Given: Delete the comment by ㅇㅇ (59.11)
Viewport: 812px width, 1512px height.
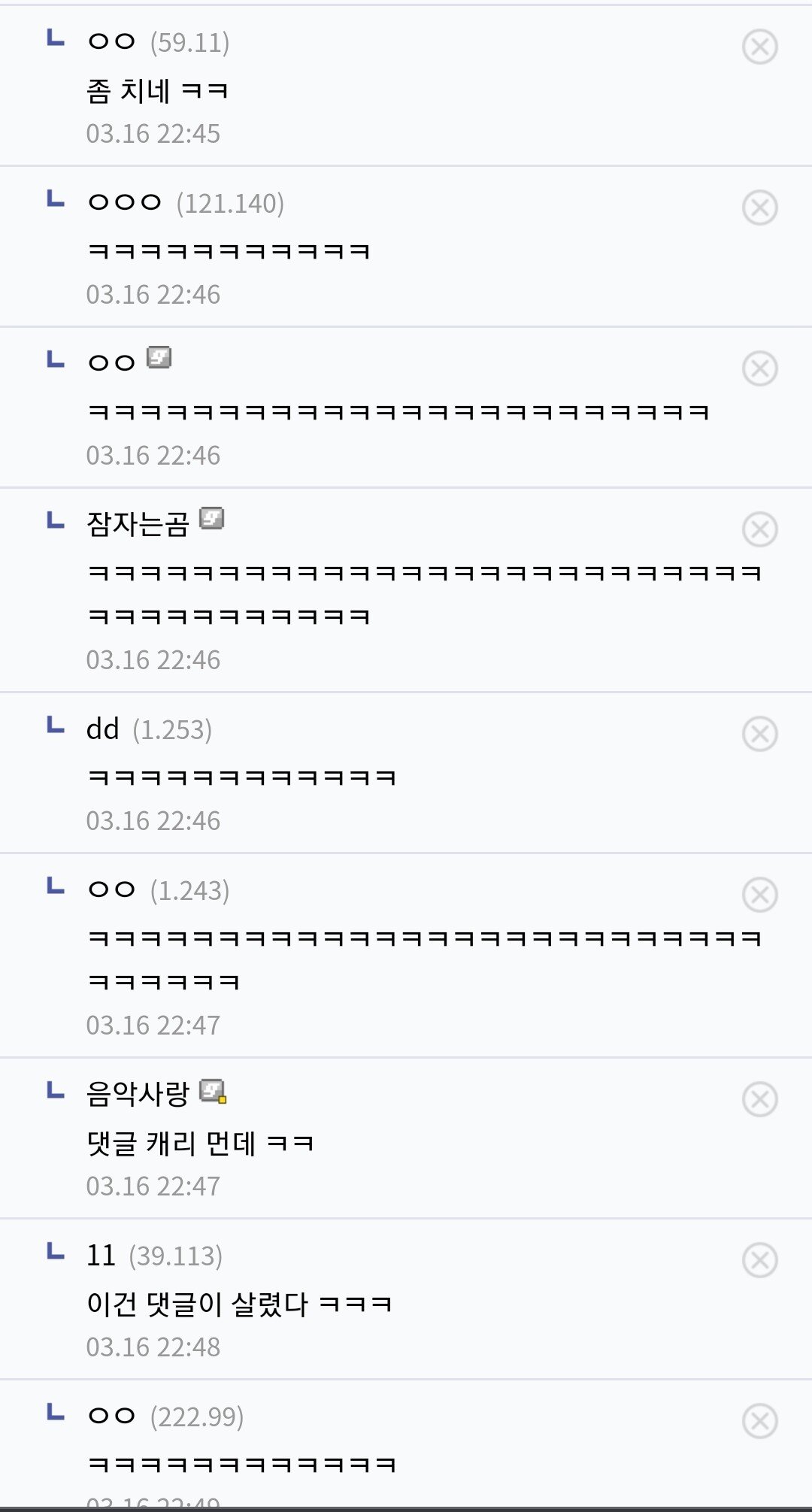Looking at the screenshot, I should [x=759, y=47].
